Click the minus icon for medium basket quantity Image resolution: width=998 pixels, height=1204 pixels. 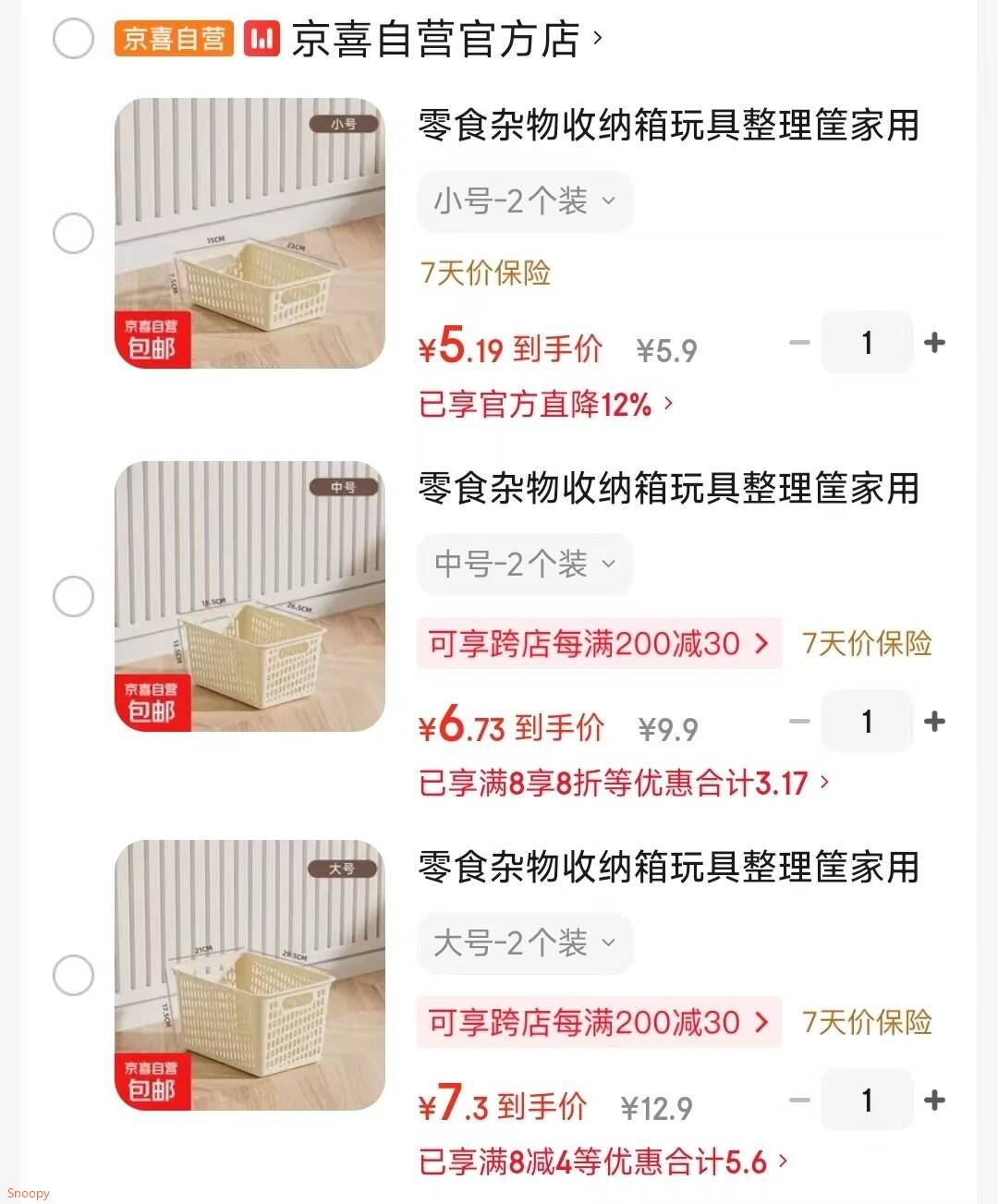(x=800, y=721)
